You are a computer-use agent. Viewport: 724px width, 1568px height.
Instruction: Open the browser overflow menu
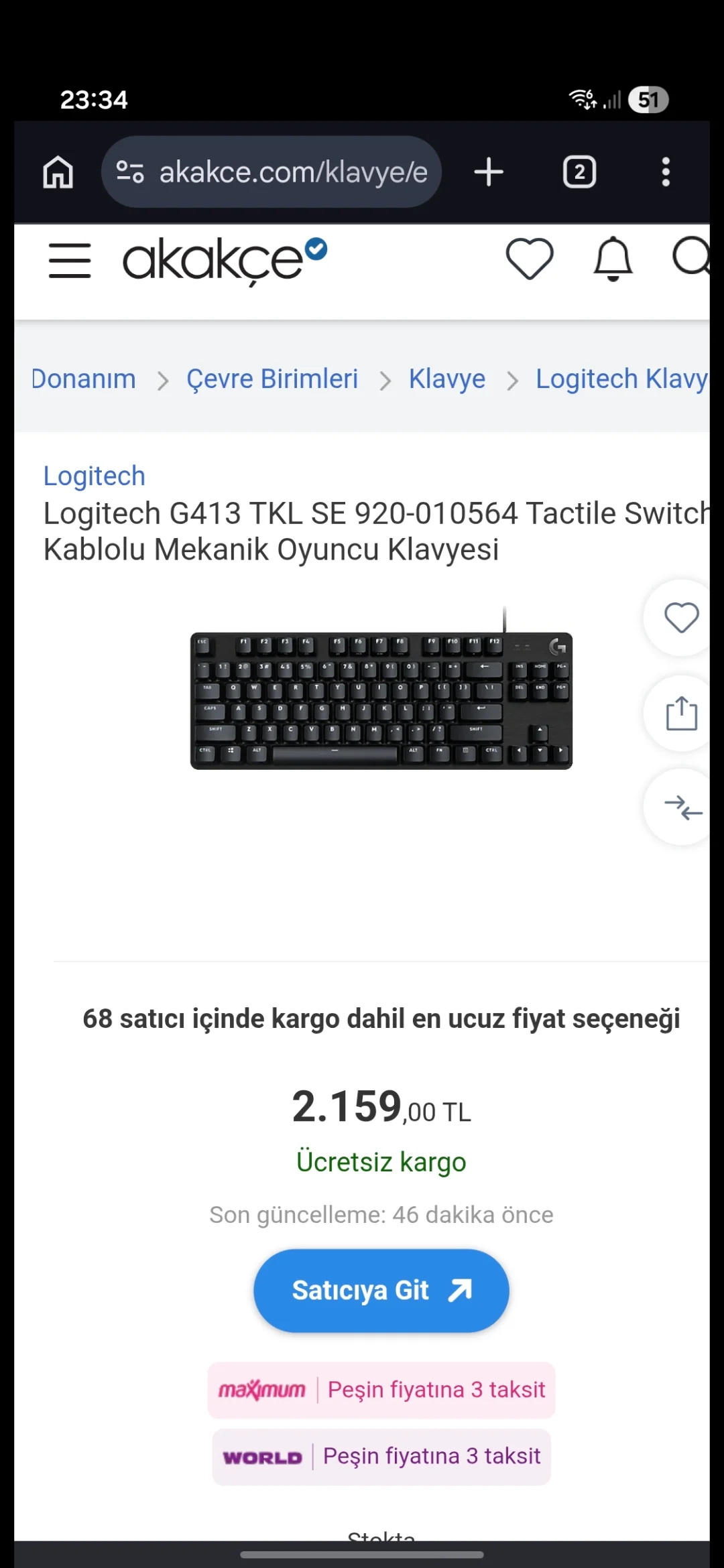click(x=666, y=172)
